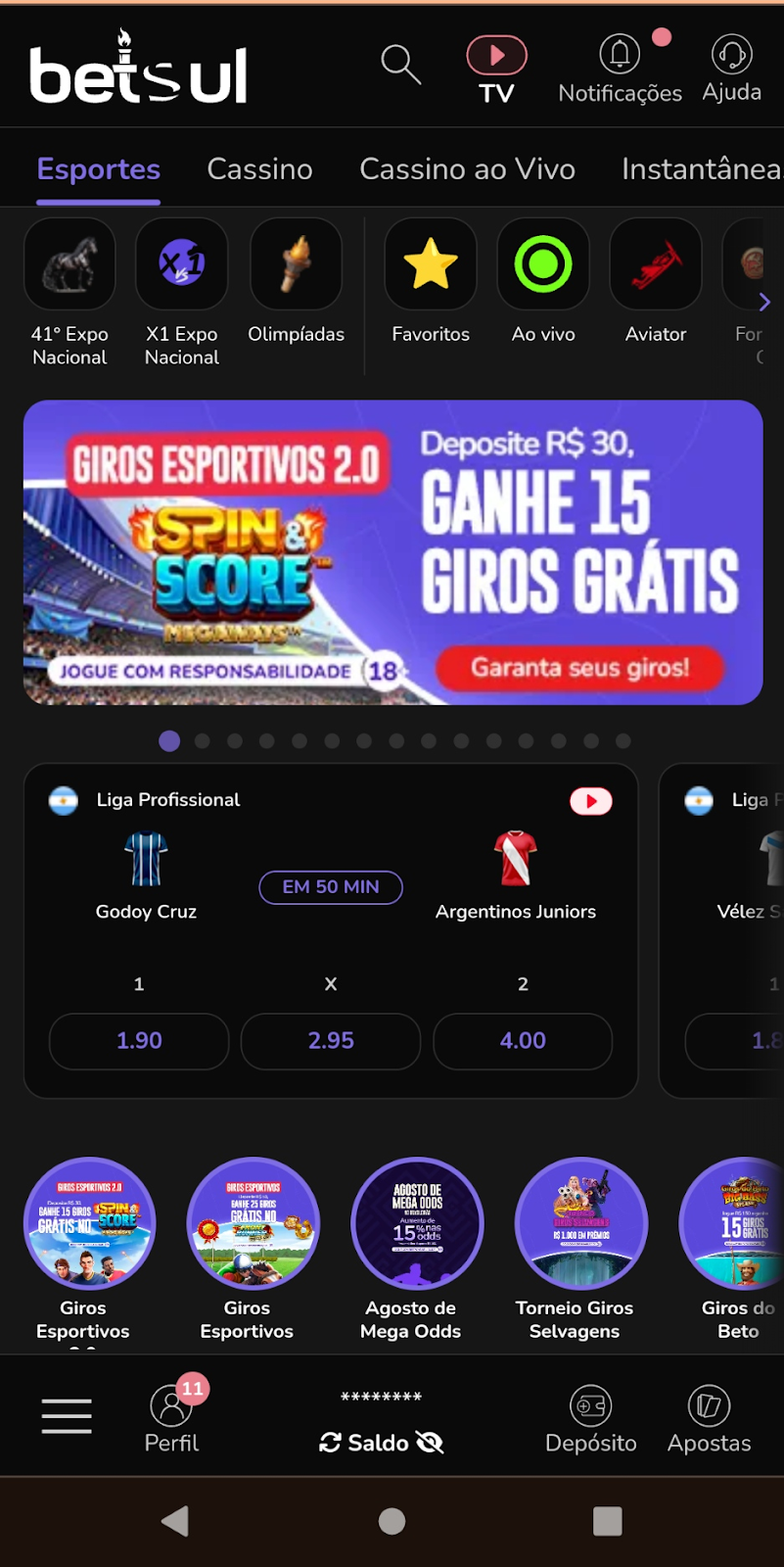Switch to the Cassino ao Vivo tab
Viewport: 784px width, 1567px height.
(467, 168)
